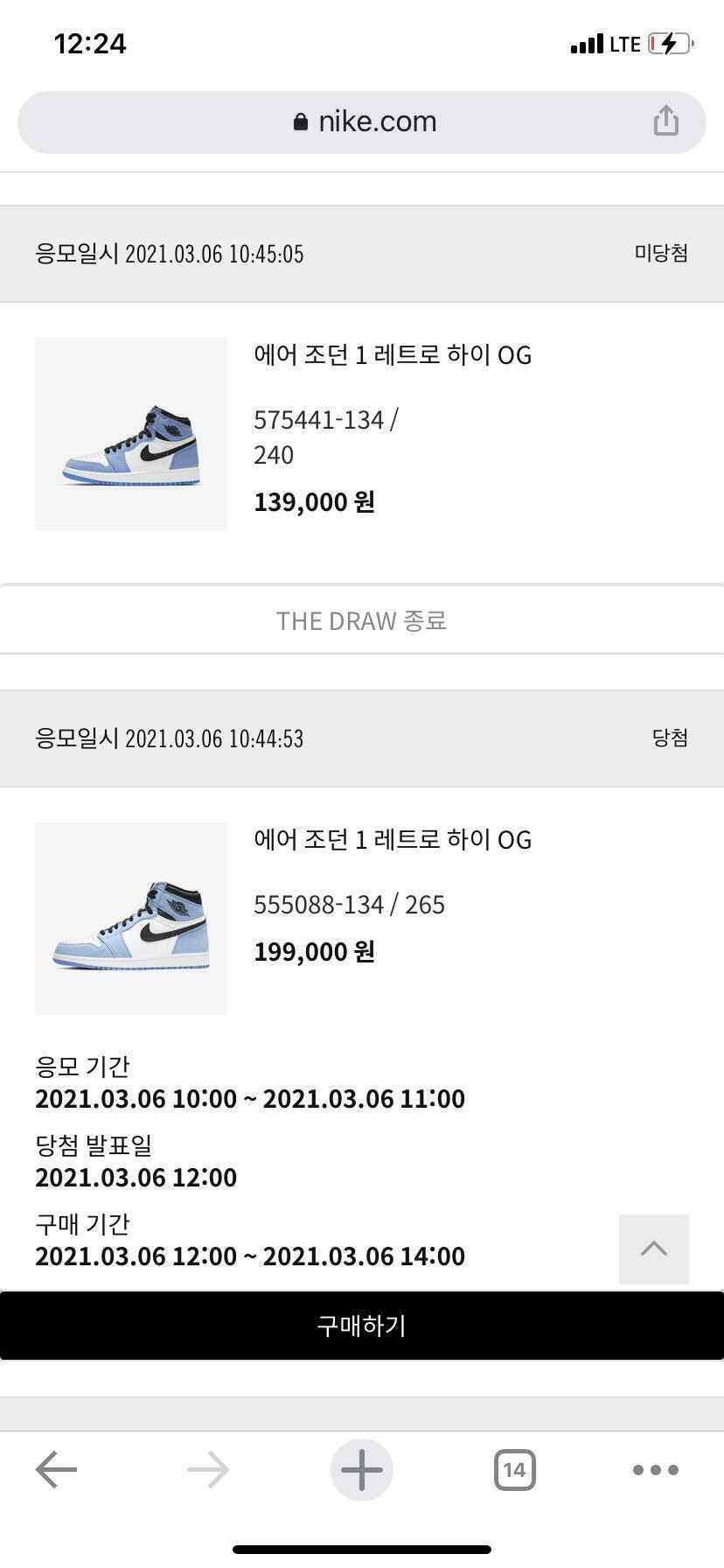Screen dimensions: 724x1568
Task: Show the 14 open tabs
Action: pyautogui.click(x=514, y=1469)
